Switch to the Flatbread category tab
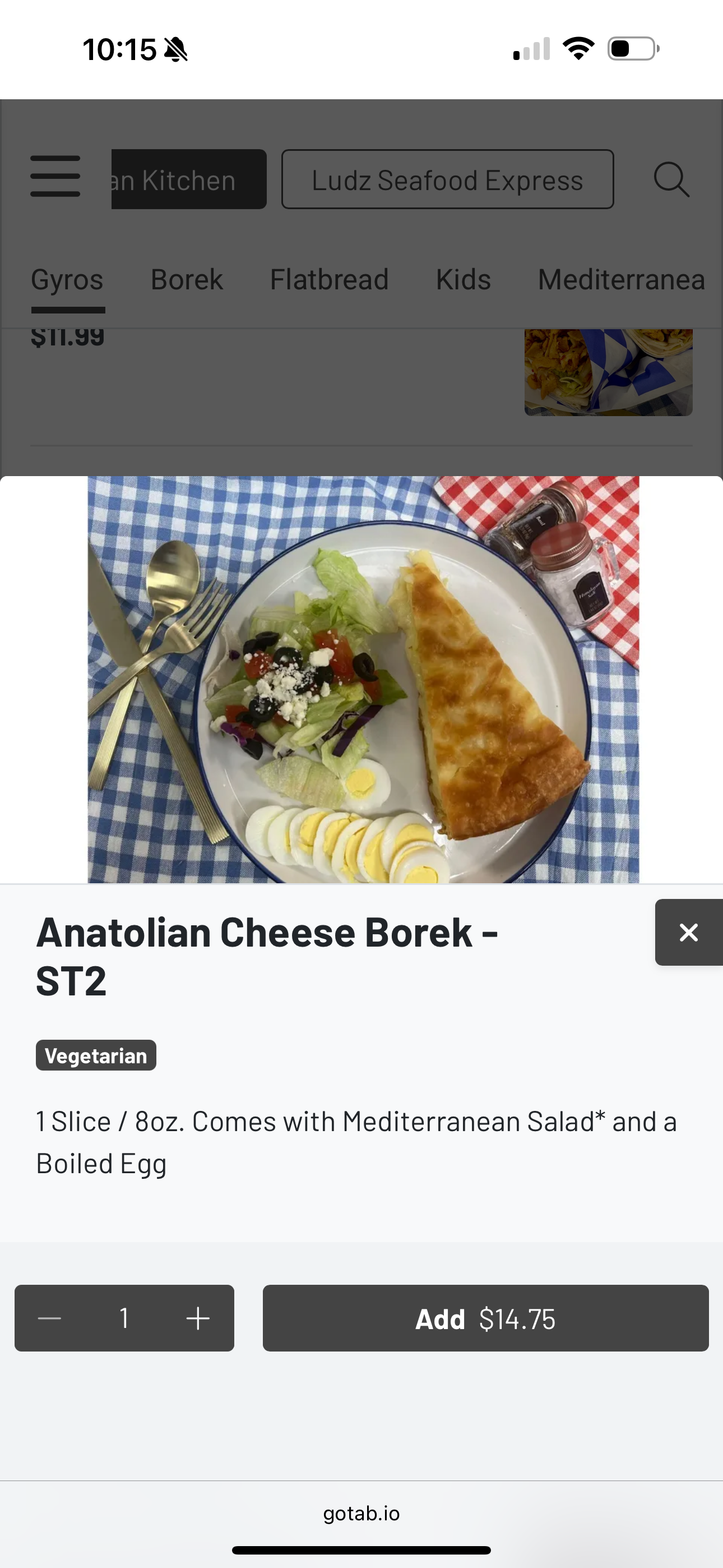The height and width of the screenshot is (1568, 723). click(x=328, y=280)
